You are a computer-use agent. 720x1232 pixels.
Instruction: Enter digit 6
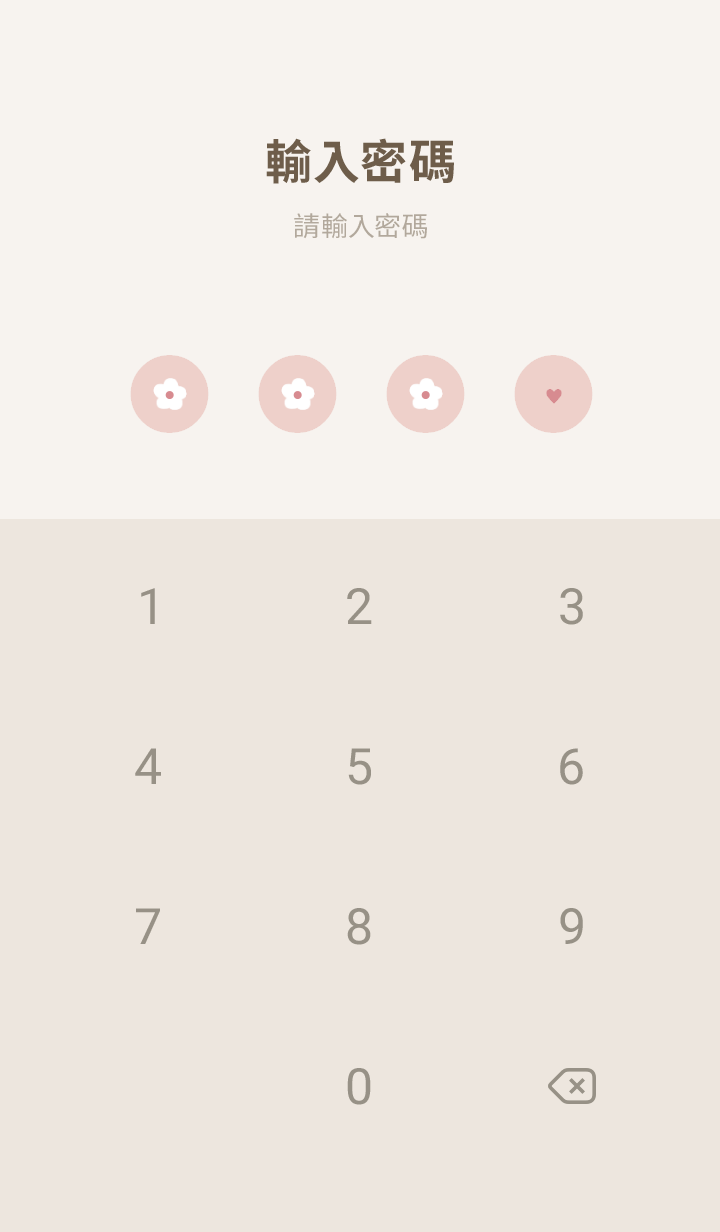coord(571,767)
